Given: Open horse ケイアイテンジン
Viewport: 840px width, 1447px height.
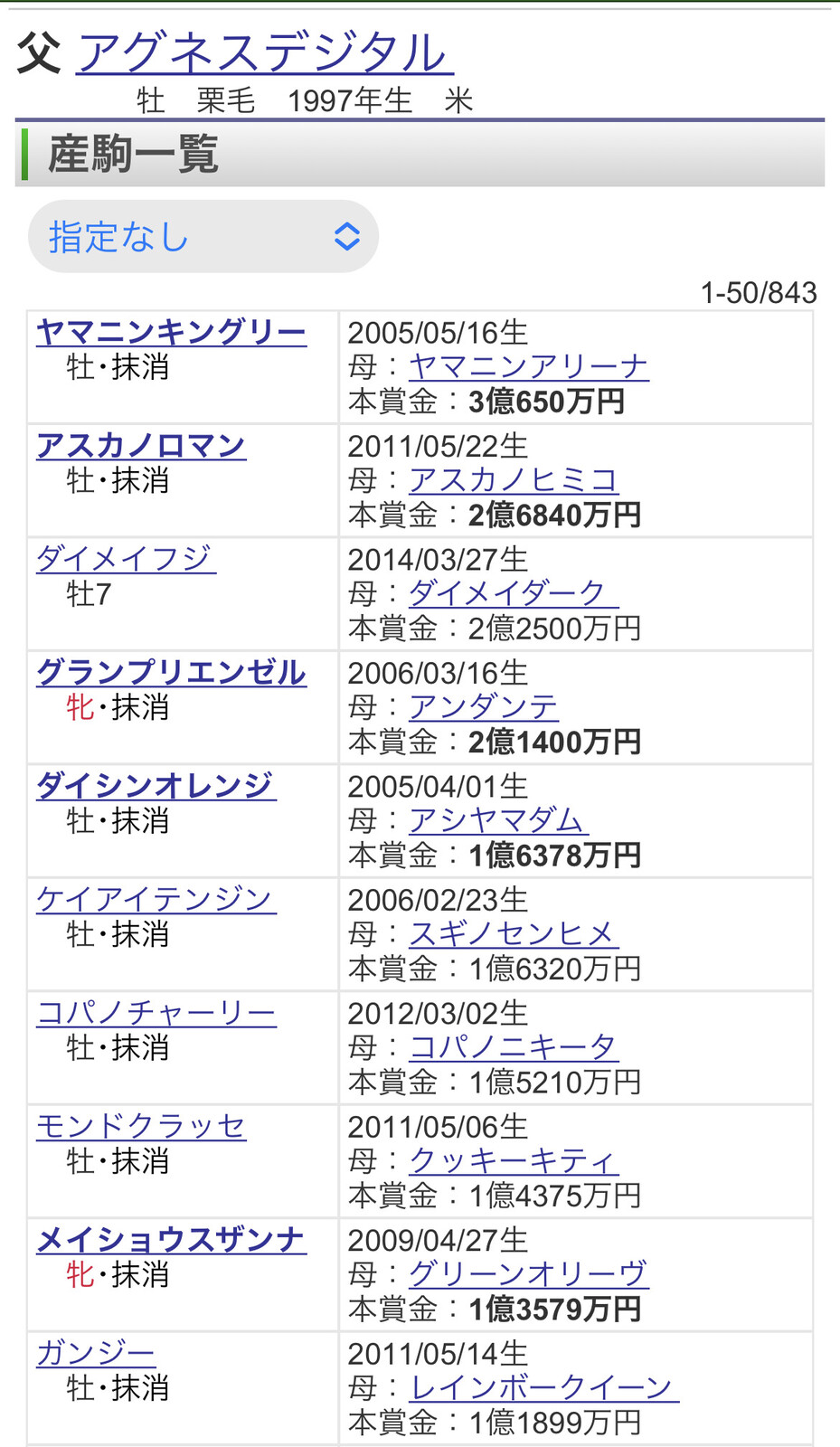Looking at the screenshot, I should tap(156, 899).
